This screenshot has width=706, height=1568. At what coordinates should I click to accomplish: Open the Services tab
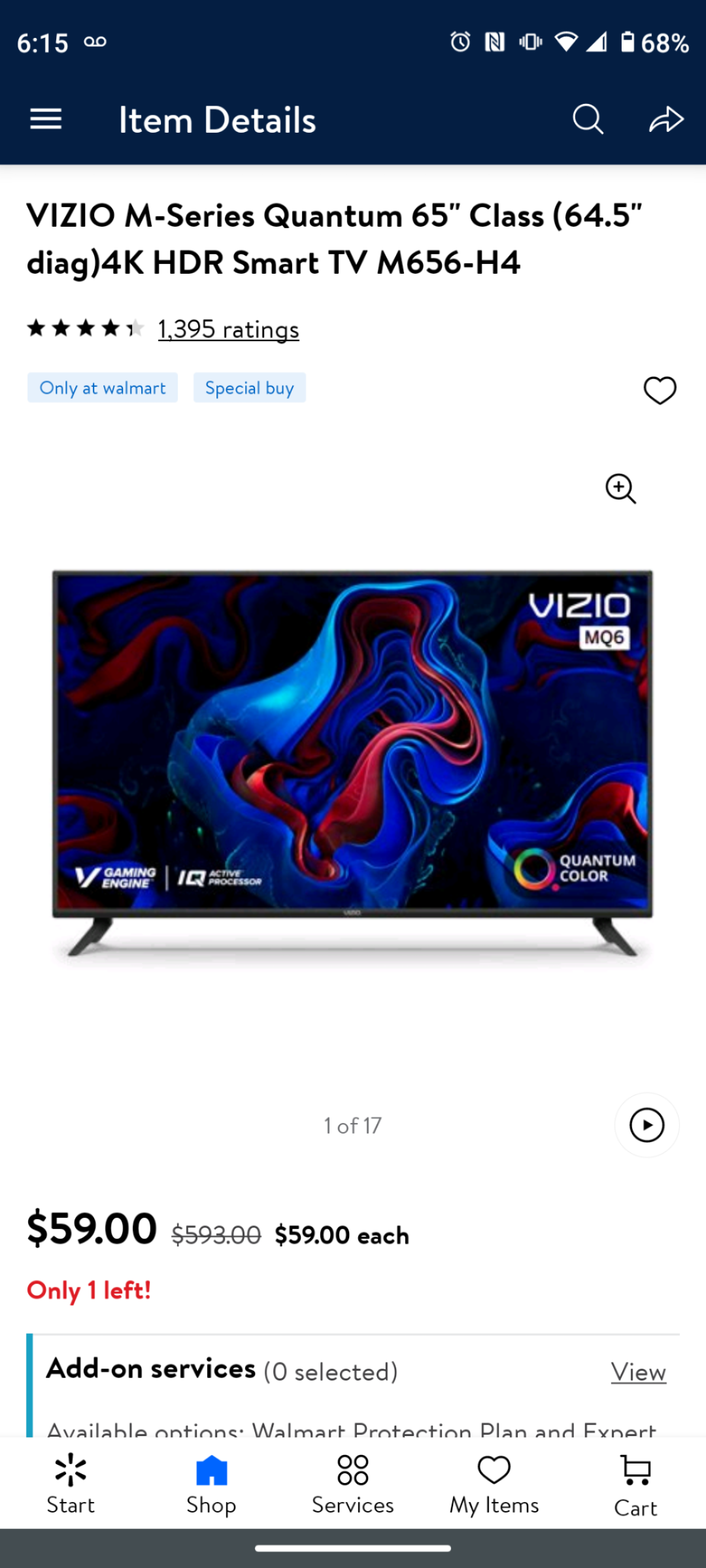(x=352, y=1484)
